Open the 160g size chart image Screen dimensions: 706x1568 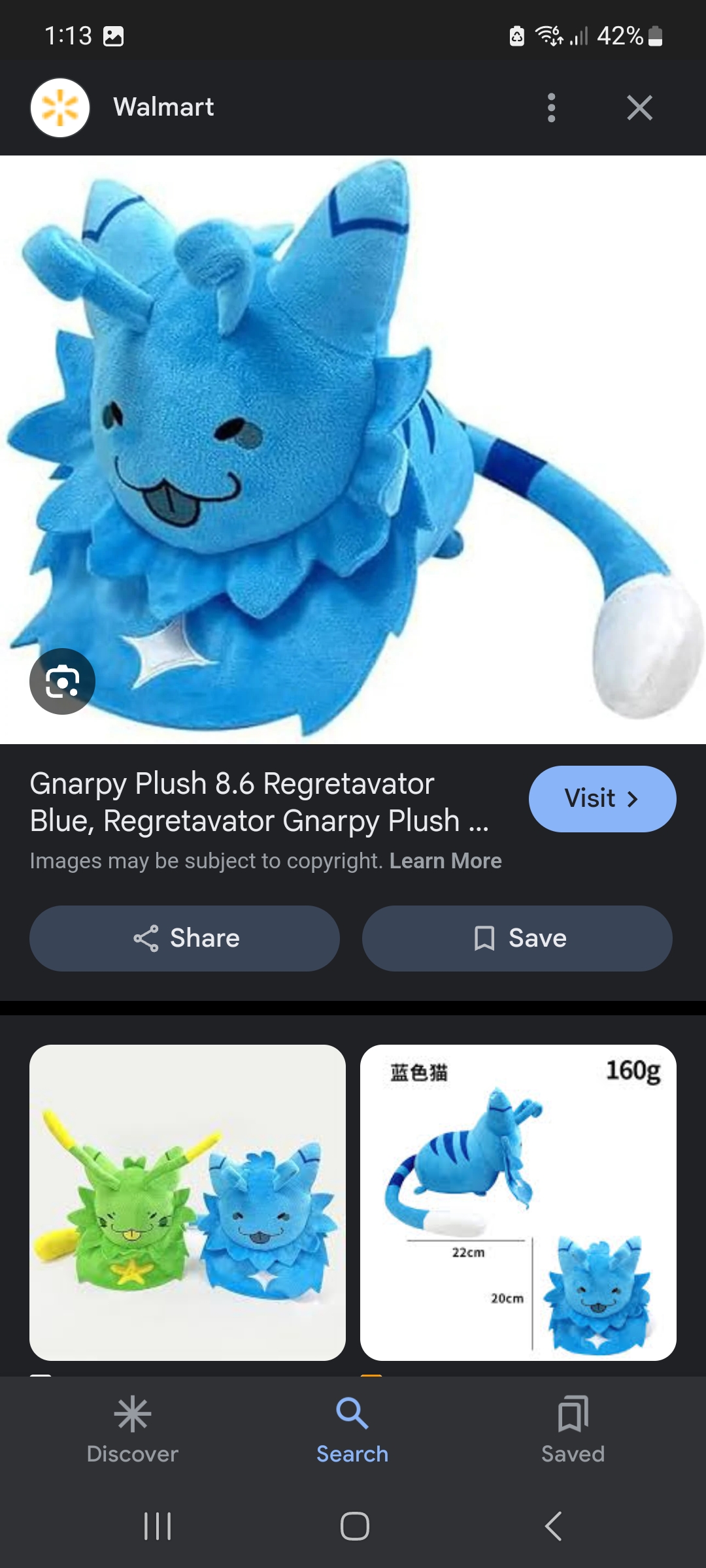tap(518, 1202)
